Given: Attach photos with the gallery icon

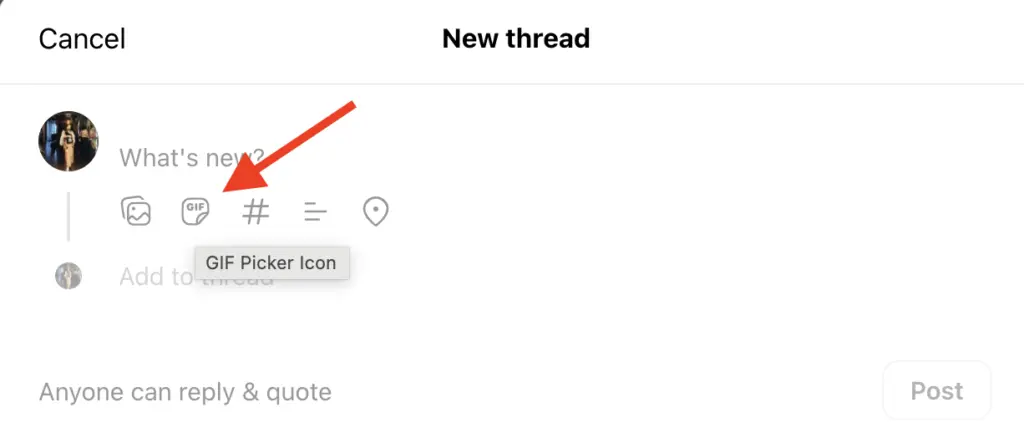Looking at the screenshot, I should point(136,211).
